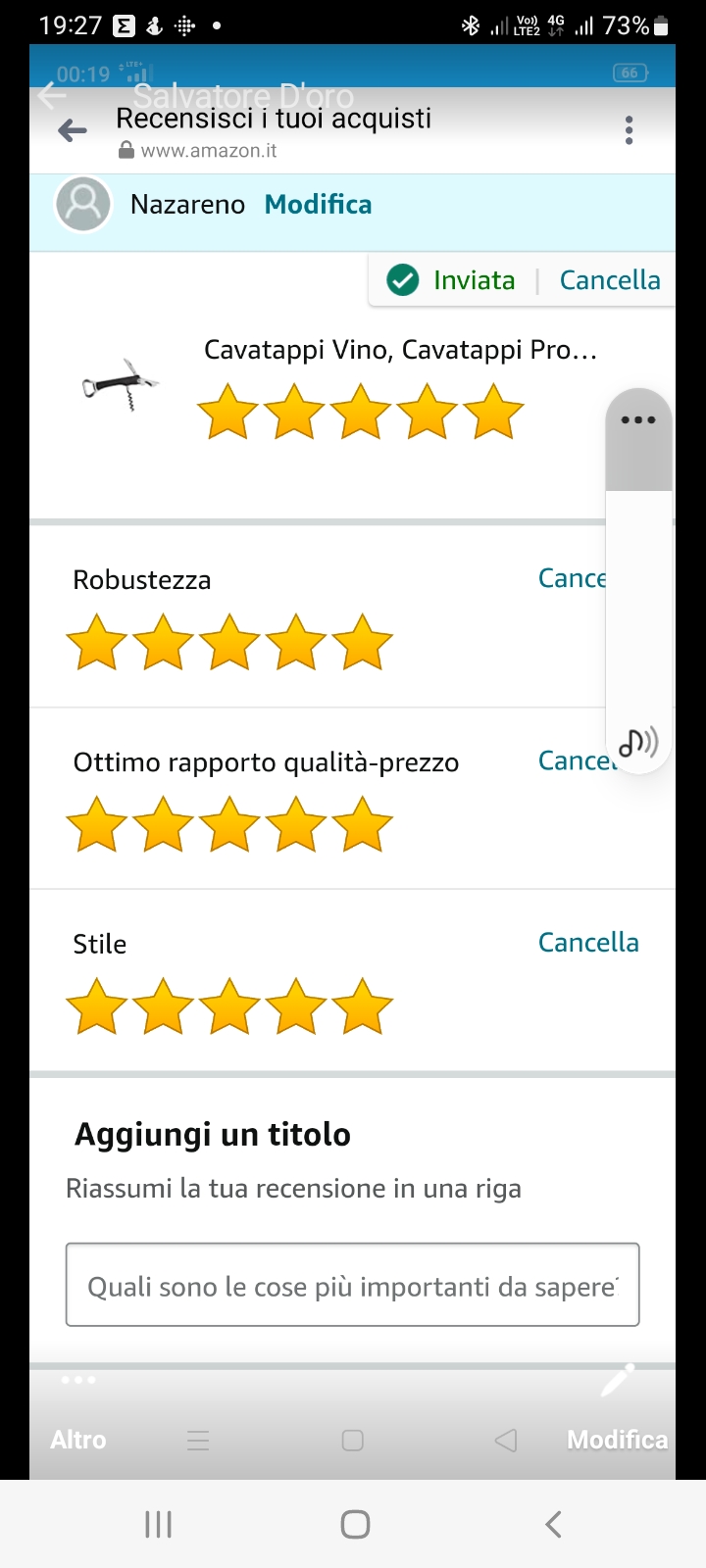Viewport: 706px width, 1568px height.
Task: Open the three-dot overflow menu
Action: 629,130
